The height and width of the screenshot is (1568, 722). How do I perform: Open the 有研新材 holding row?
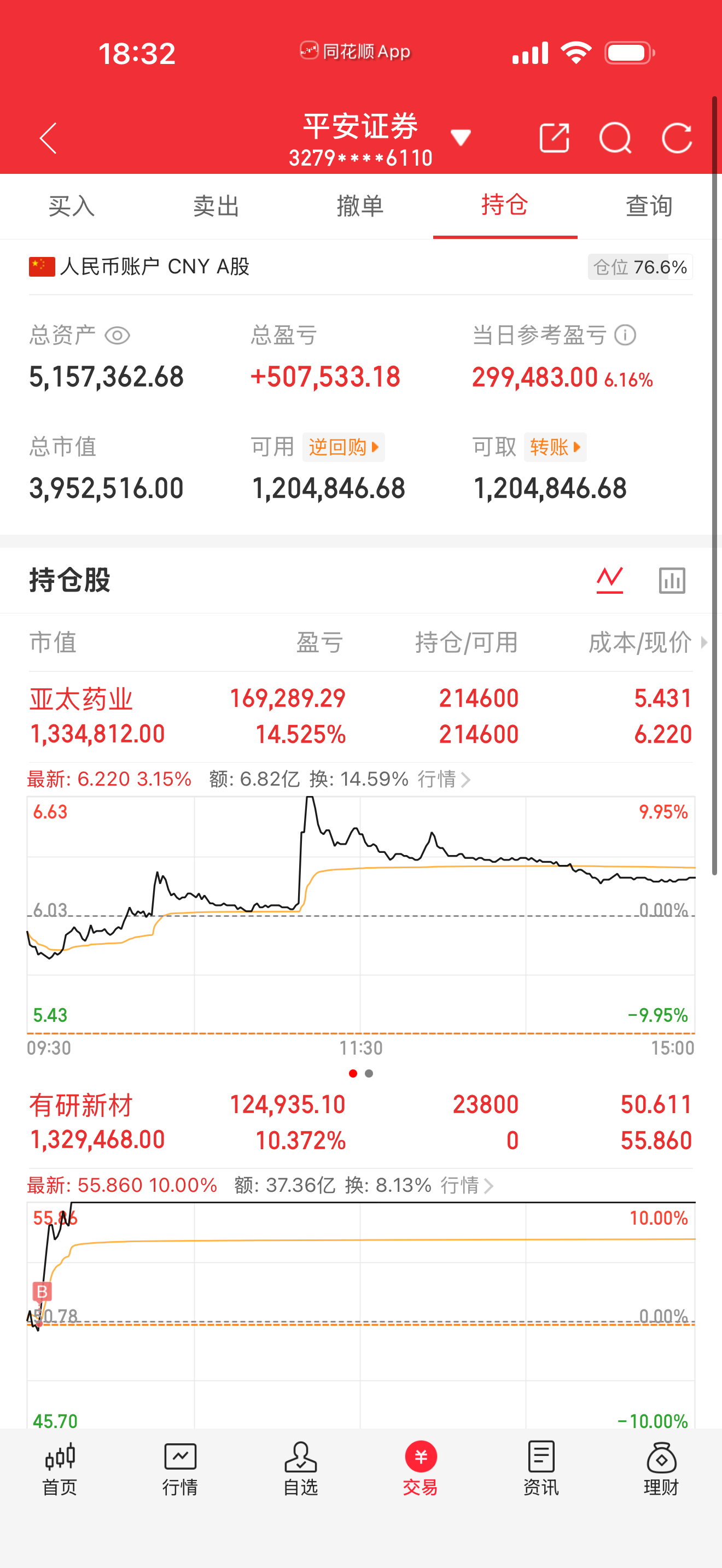(x=361, y=1122)
